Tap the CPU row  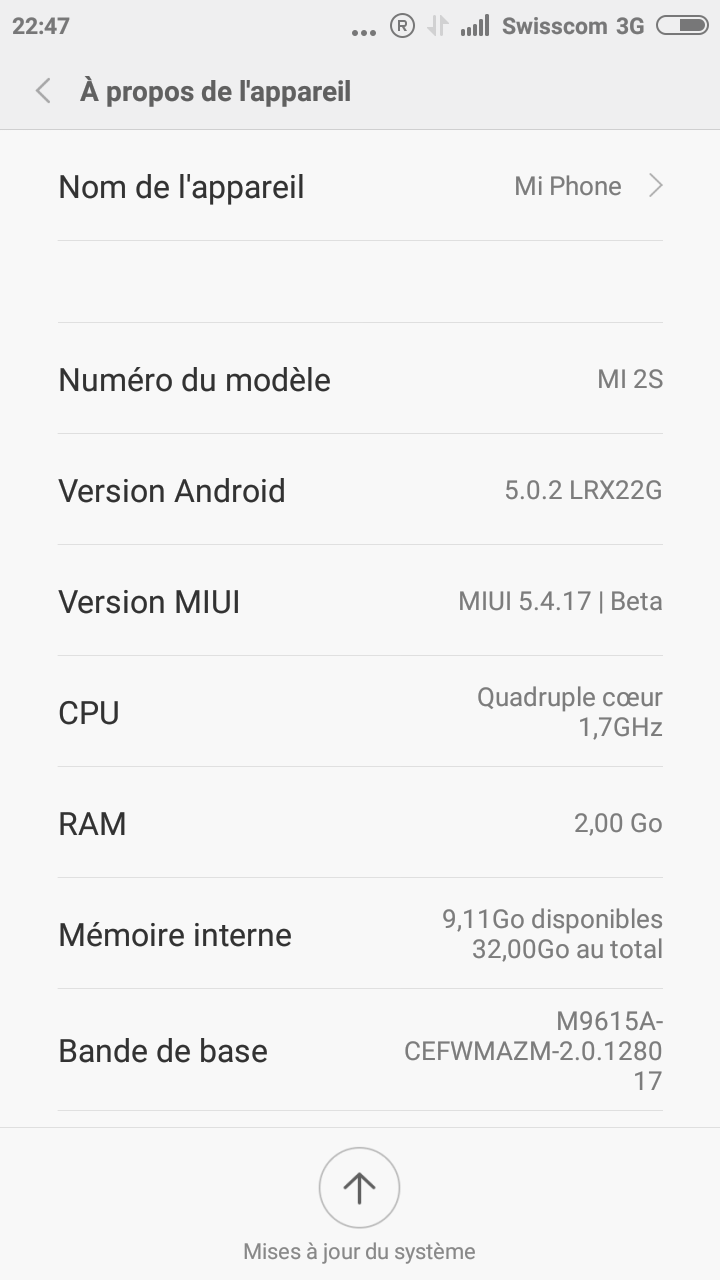point(360,712)
